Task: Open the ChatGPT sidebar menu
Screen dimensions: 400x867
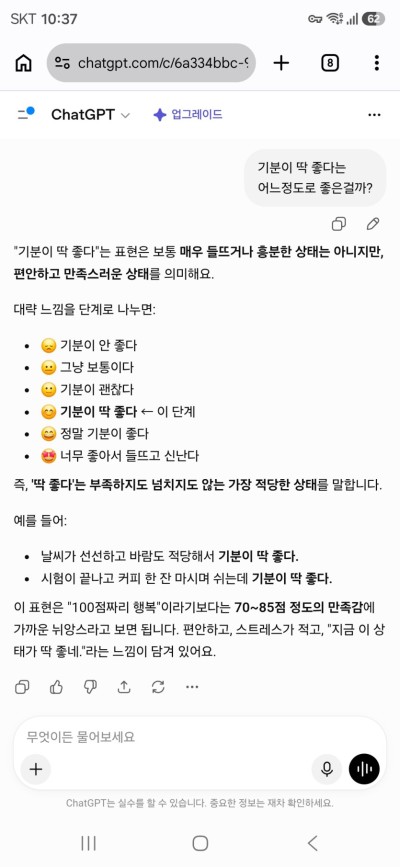Action: pos(25,114)
